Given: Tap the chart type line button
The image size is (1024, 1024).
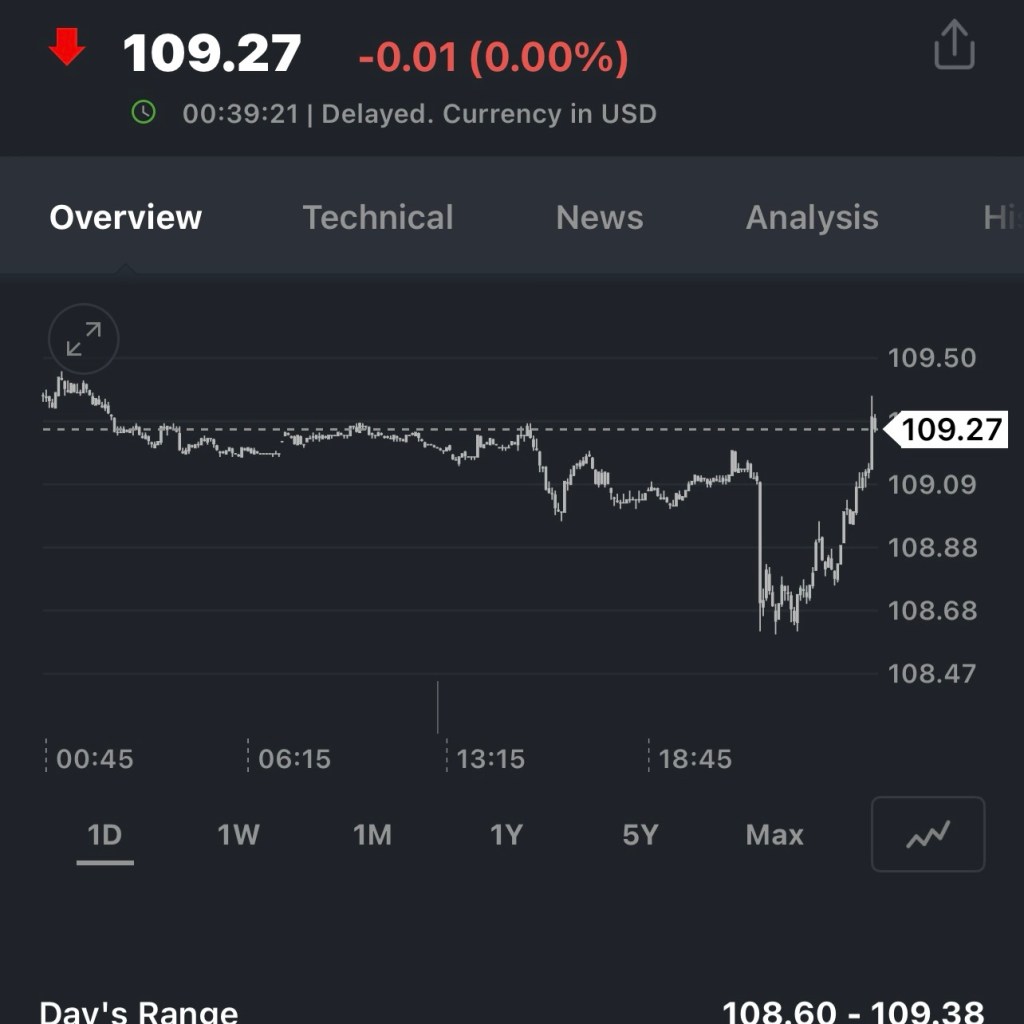Looking at the screenshot, I should coord(928,834).
